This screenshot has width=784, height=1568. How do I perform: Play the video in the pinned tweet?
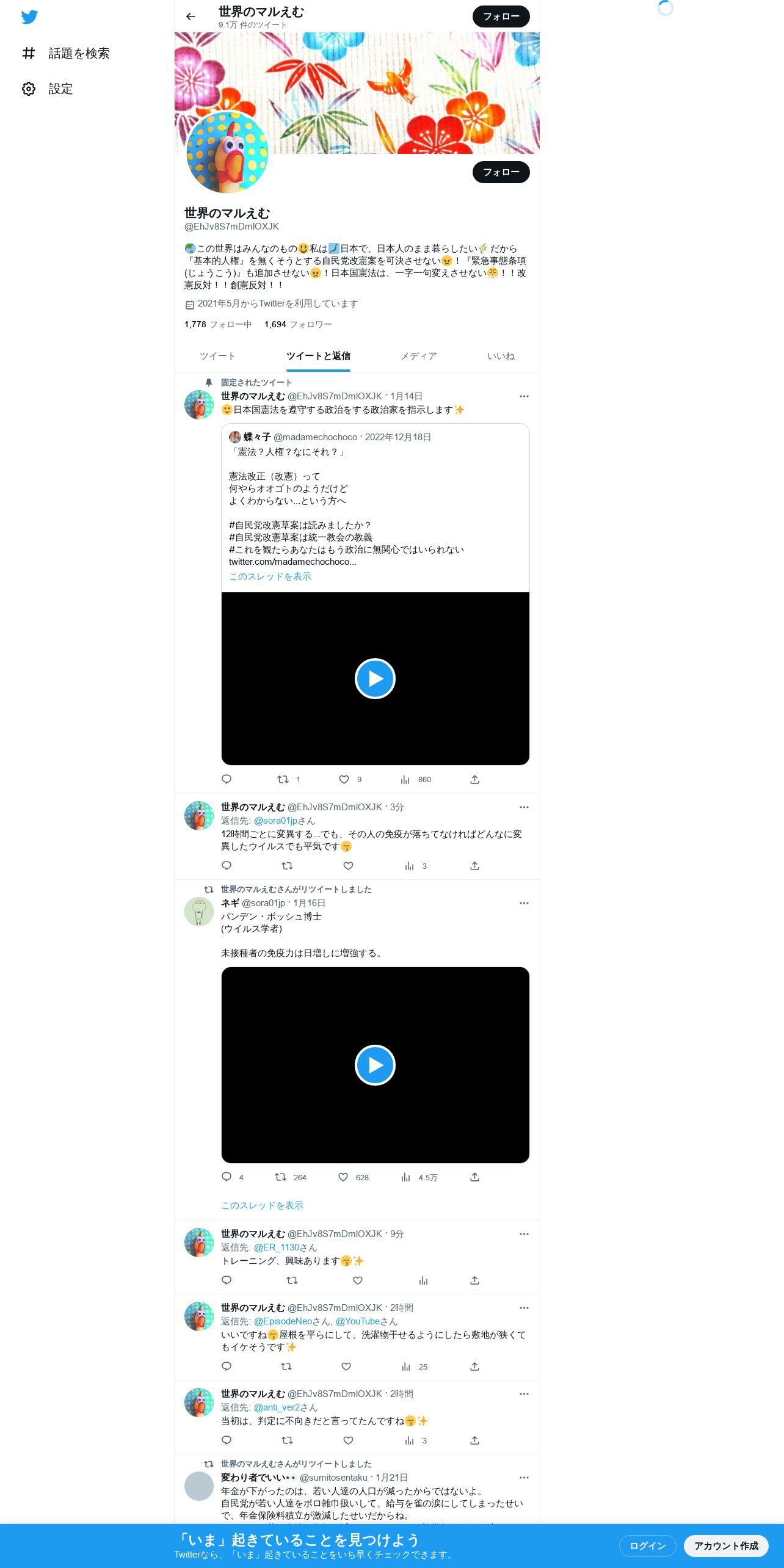point(375,678)
